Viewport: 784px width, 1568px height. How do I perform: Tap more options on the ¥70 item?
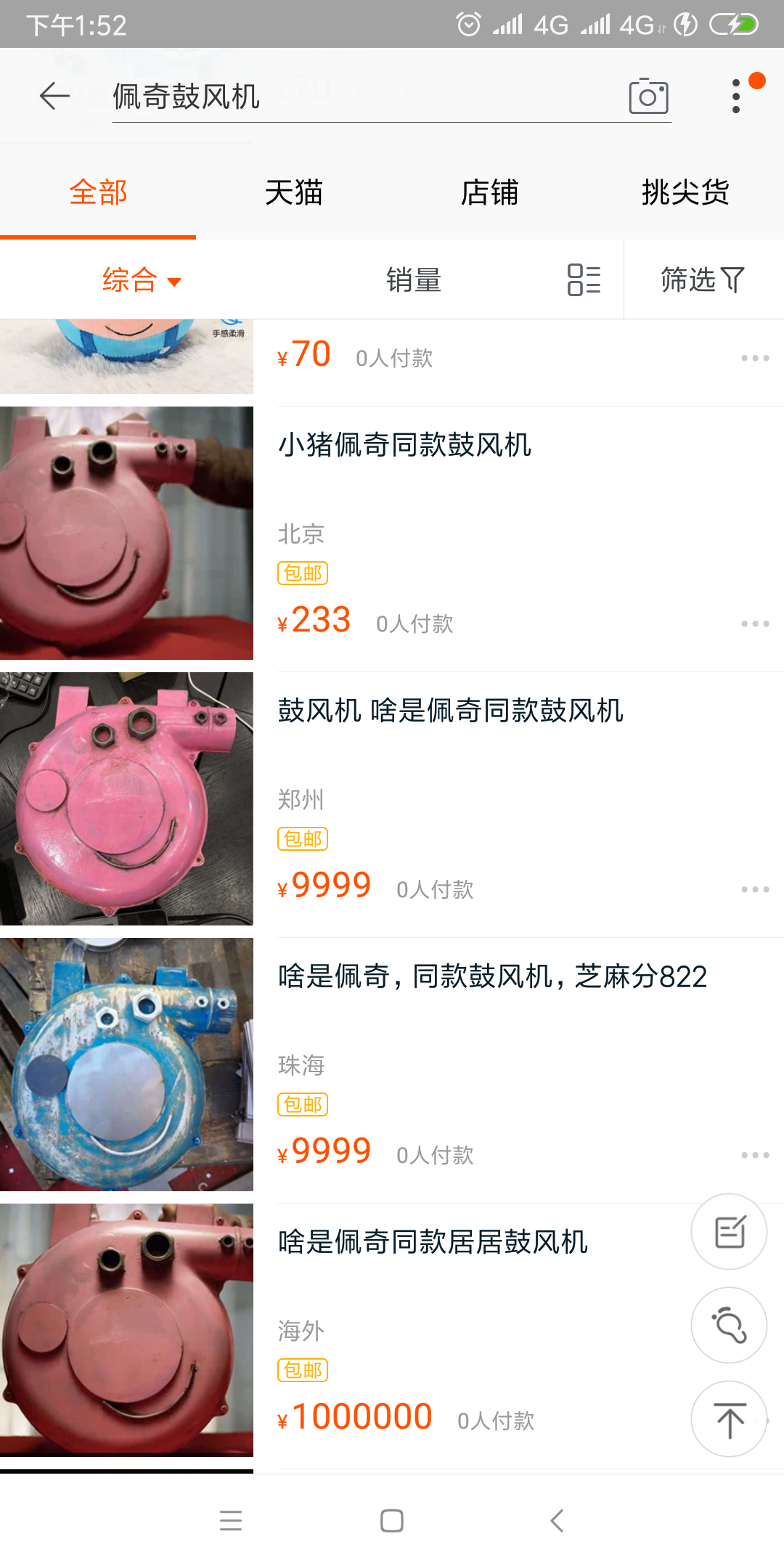point(755,358)
